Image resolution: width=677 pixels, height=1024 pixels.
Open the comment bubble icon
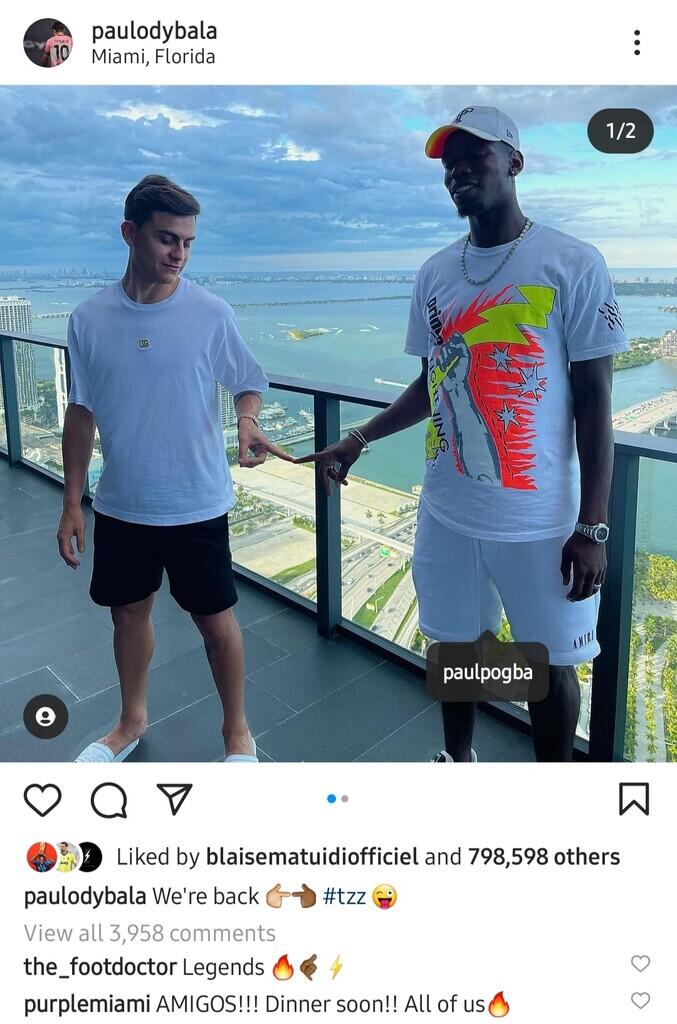108,799
